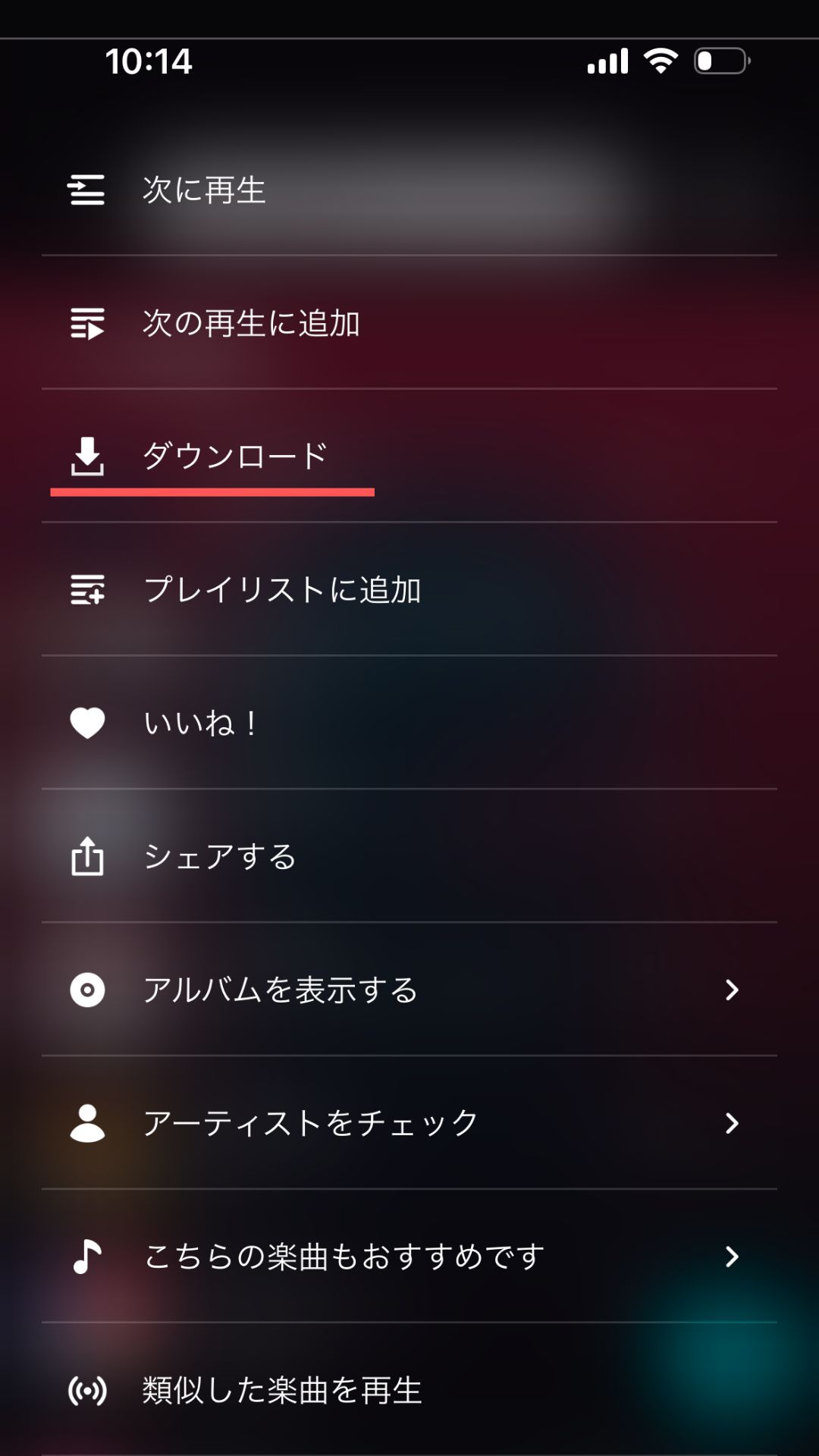Choose 次の再生に追加 to add to queue

(251, 323)
